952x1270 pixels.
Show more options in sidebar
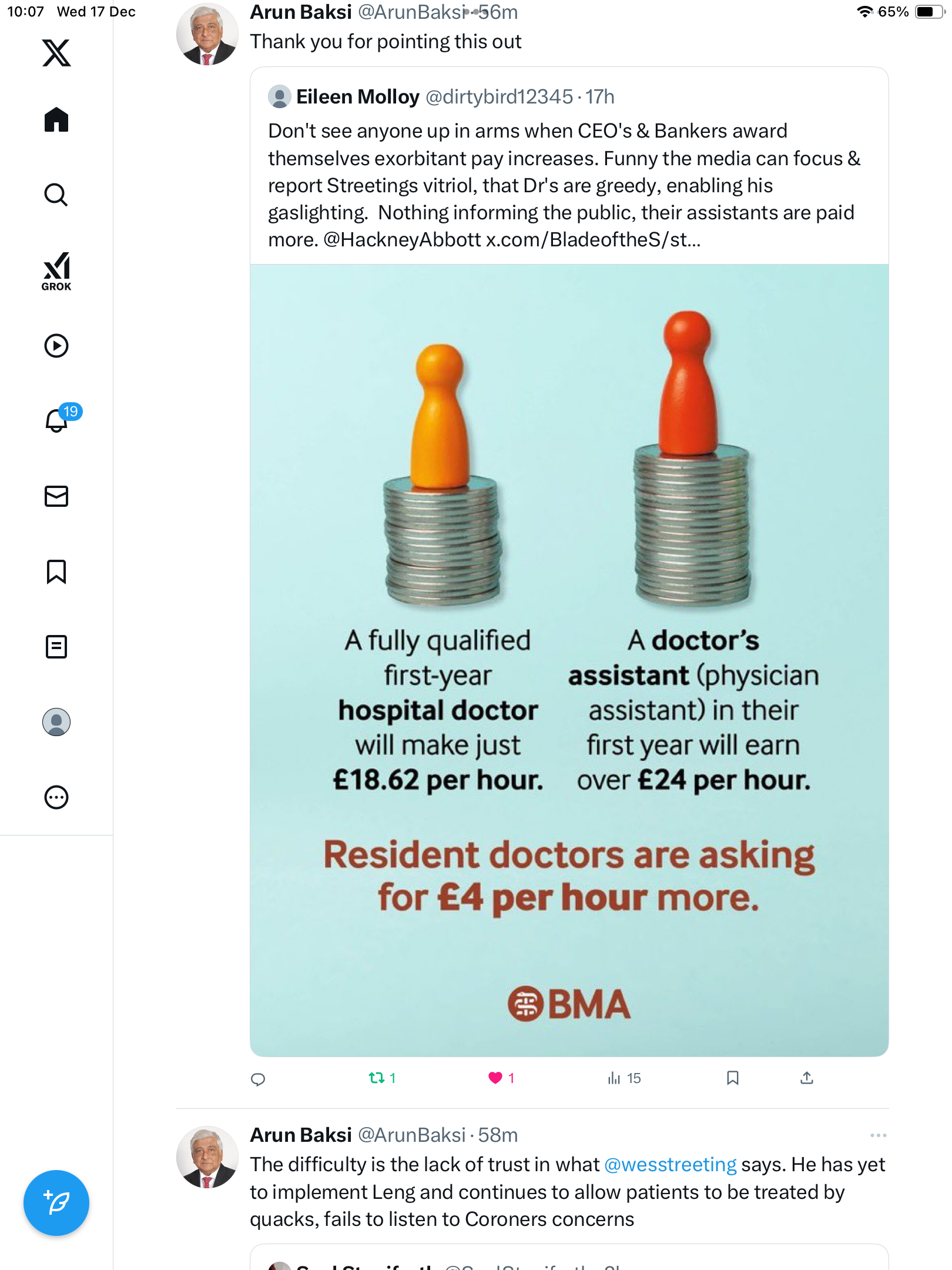[56, 797]
